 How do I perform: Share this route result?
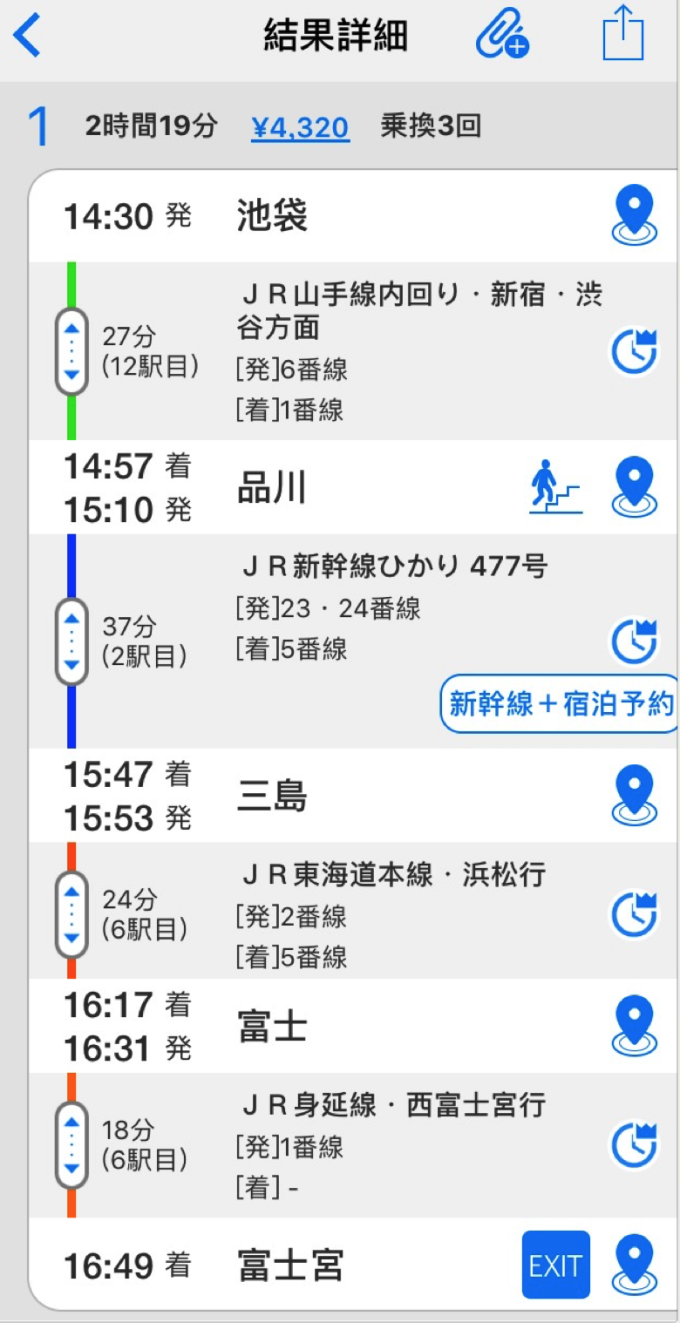623,37
